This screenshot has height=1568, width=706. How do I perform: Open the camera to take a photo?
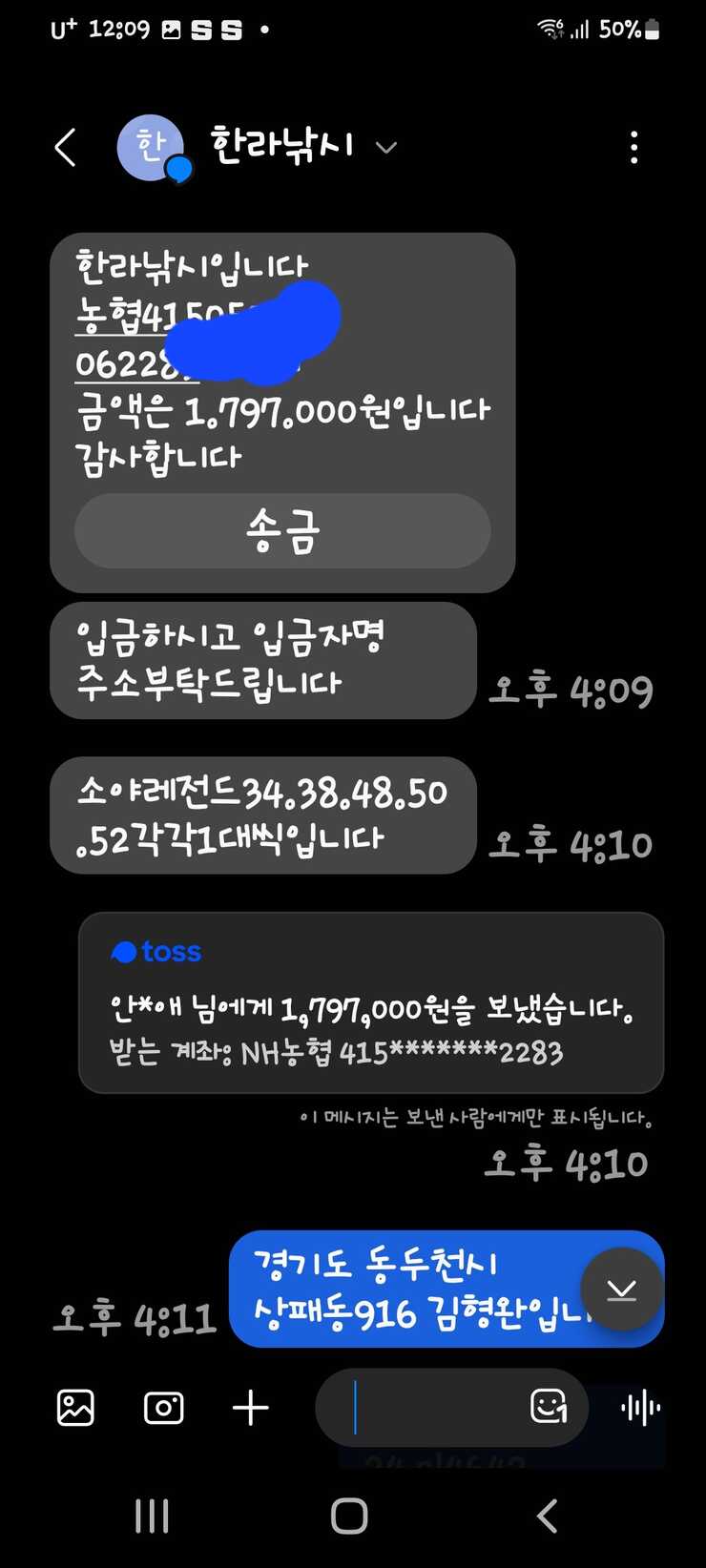tap(163, 1408)
